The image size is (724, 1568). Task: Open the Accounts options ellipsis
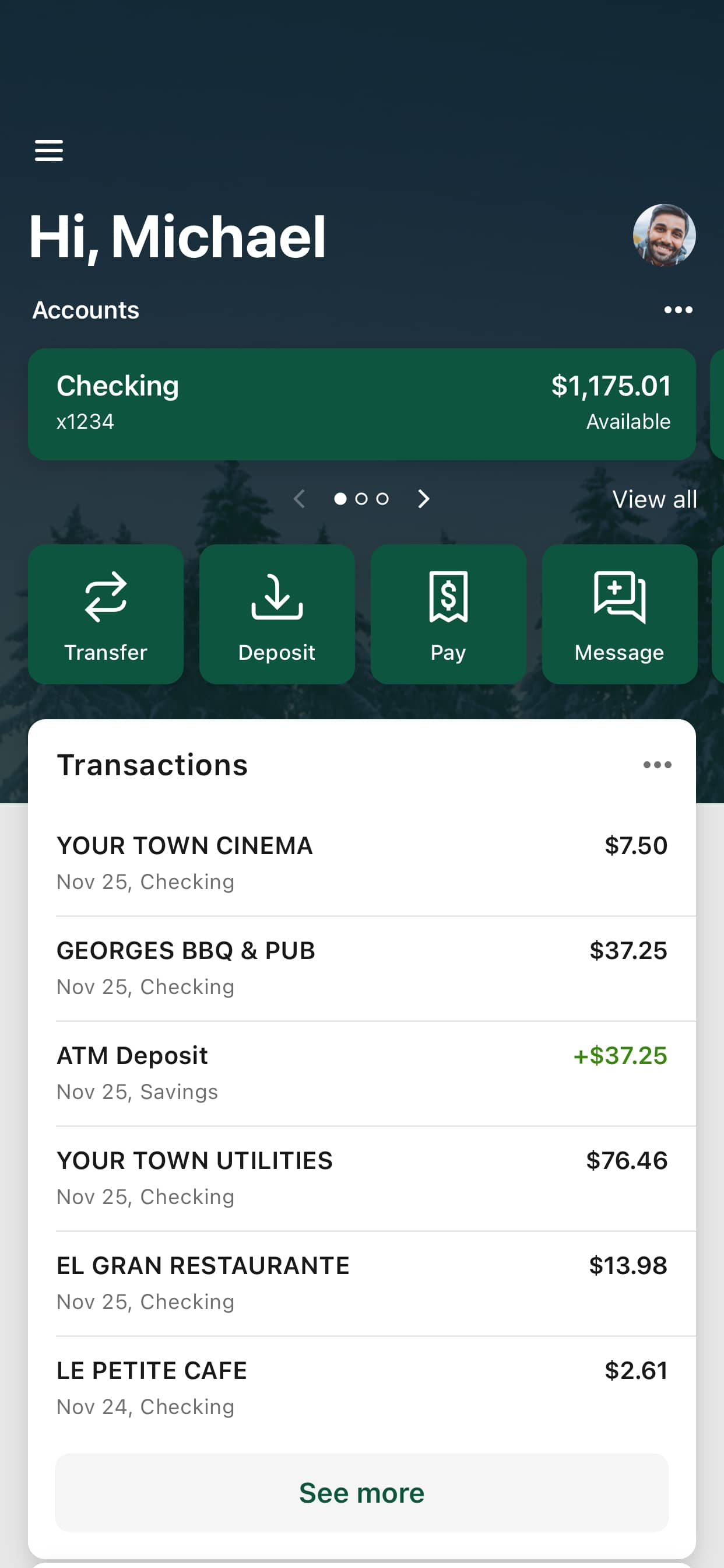pyautogui.click(x=679, y=309)
